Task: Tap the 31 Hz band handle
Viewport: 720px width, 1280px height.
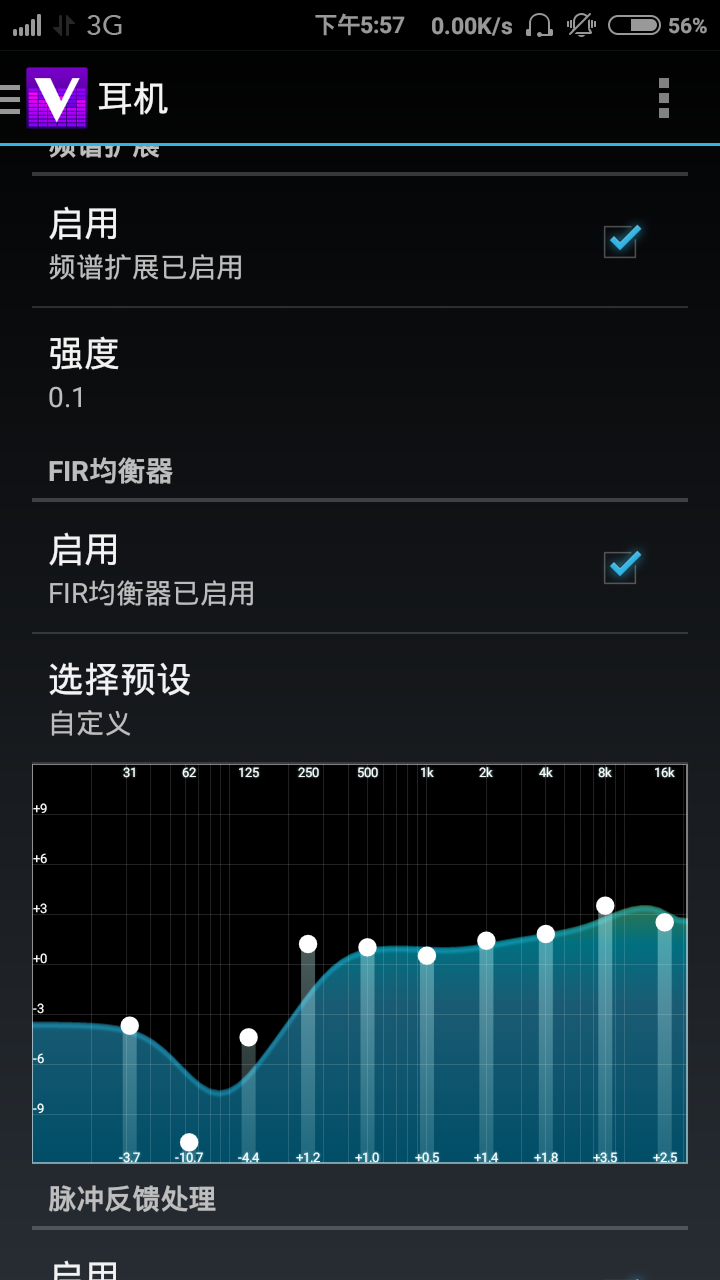Action: click(130, 1025)
